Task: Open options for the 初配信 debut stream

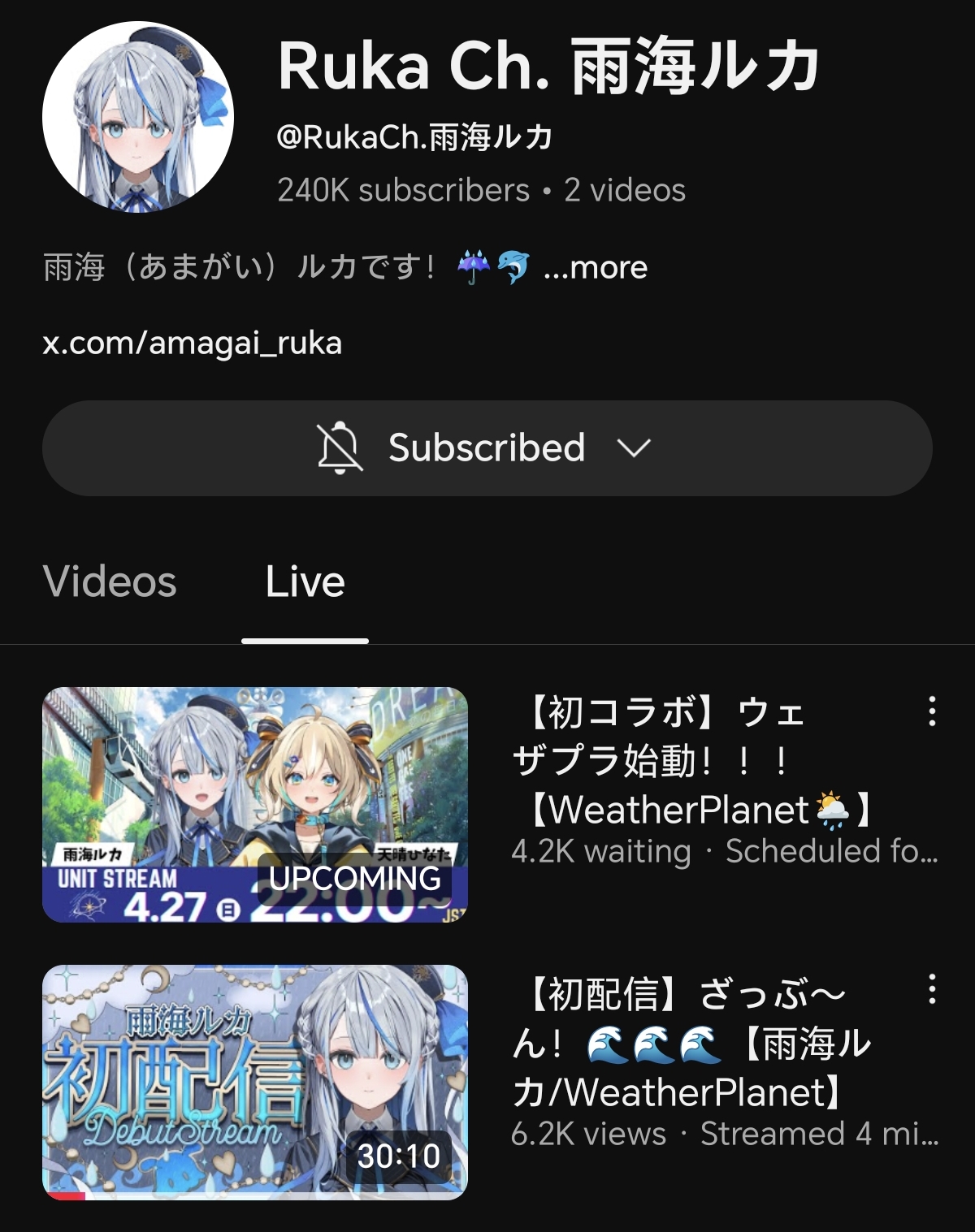Action: [932, 989]
